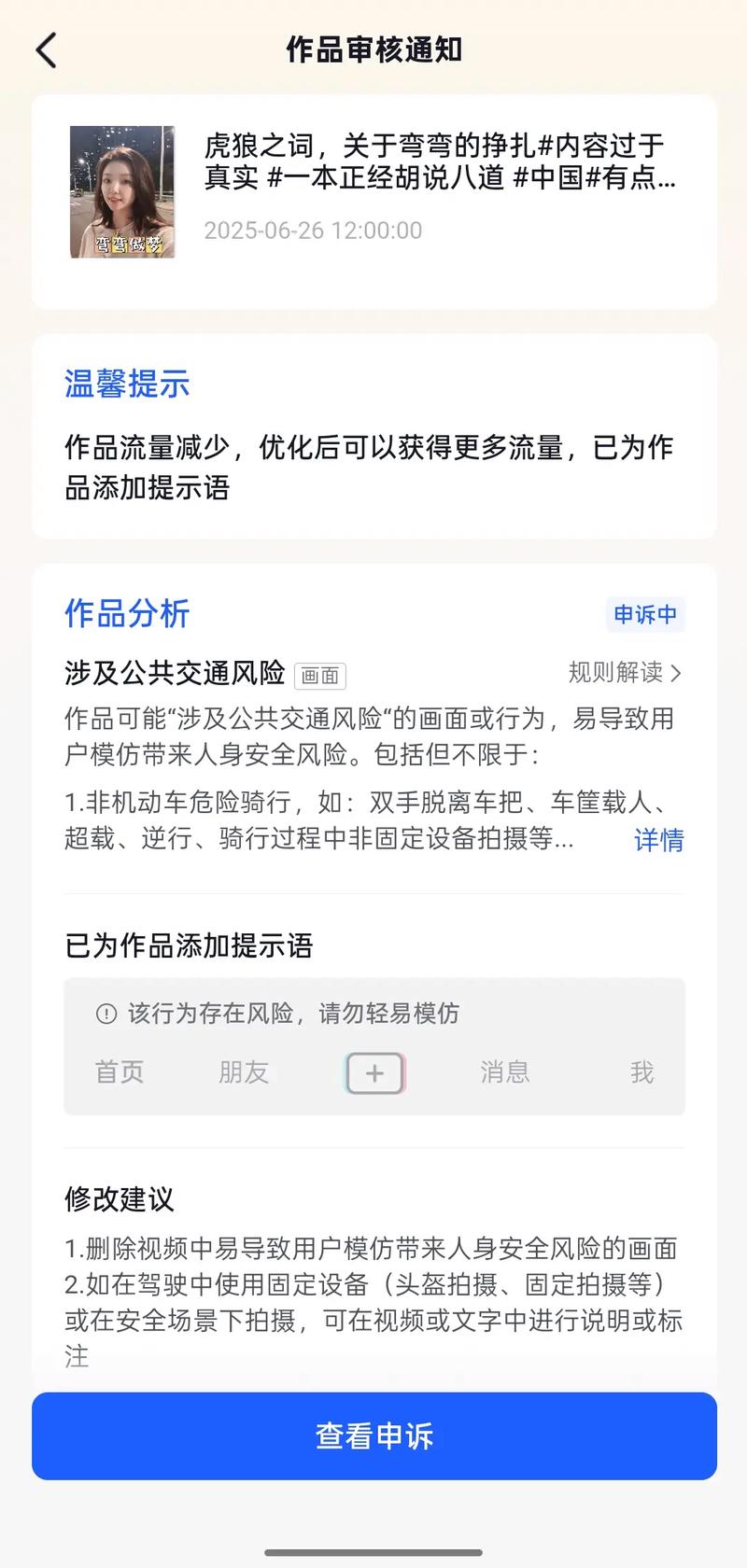Tap the "申诉中" status badge
The image size is (747, 1568).
pyautogui.click(x=644, y=615)
